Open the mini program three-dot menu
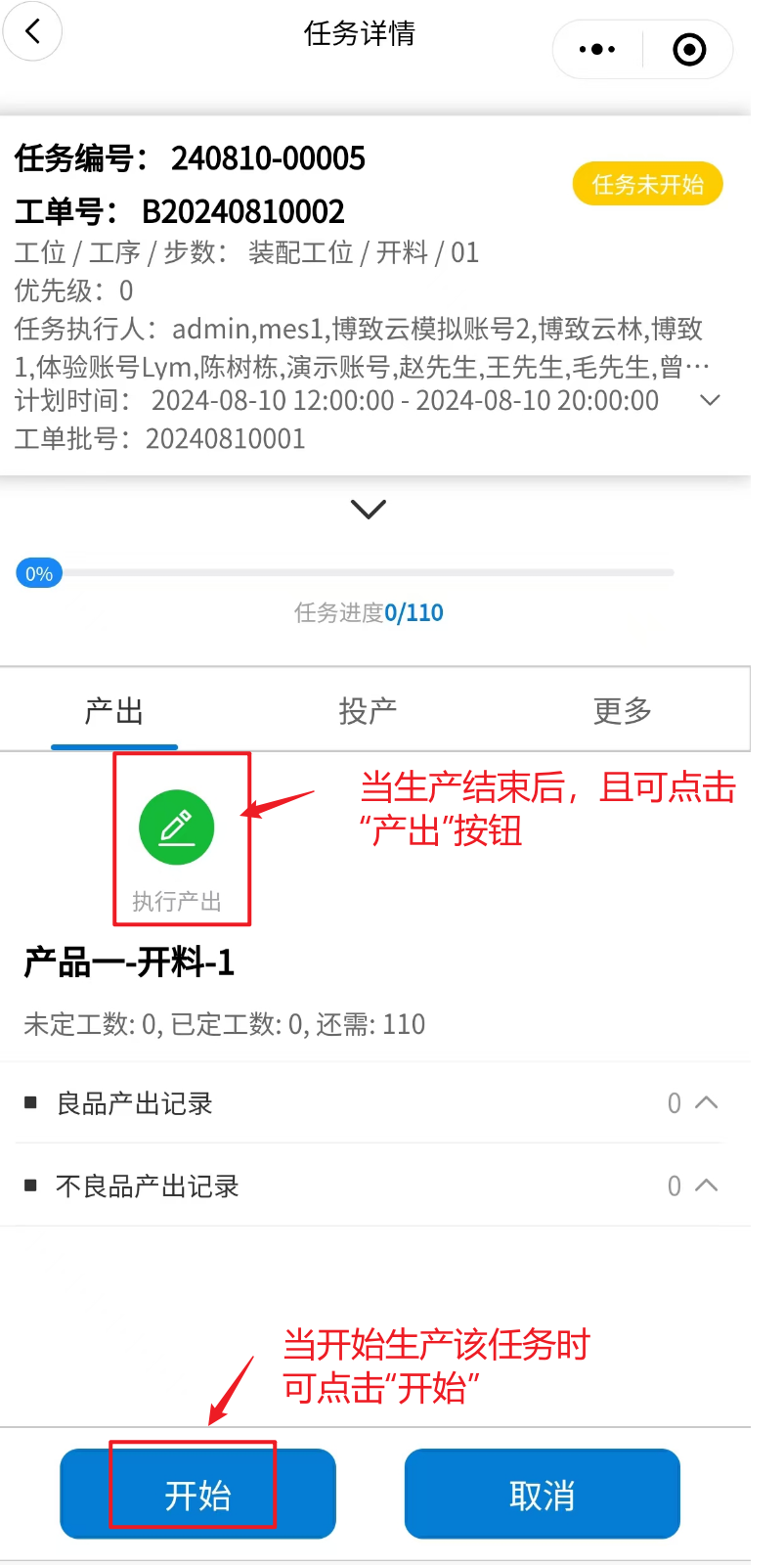 [596, 49]
